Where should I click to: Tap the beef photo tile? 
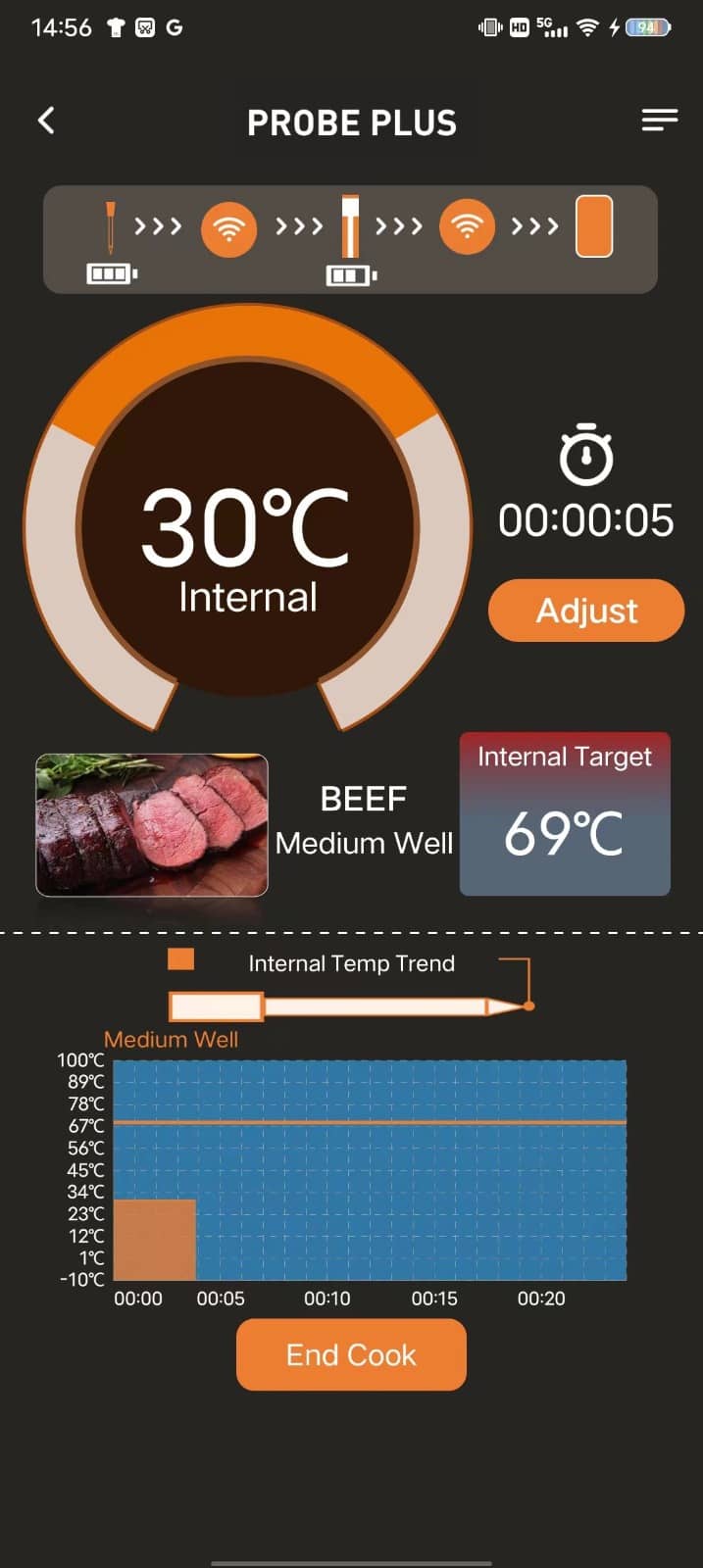(x=152, y=825)
